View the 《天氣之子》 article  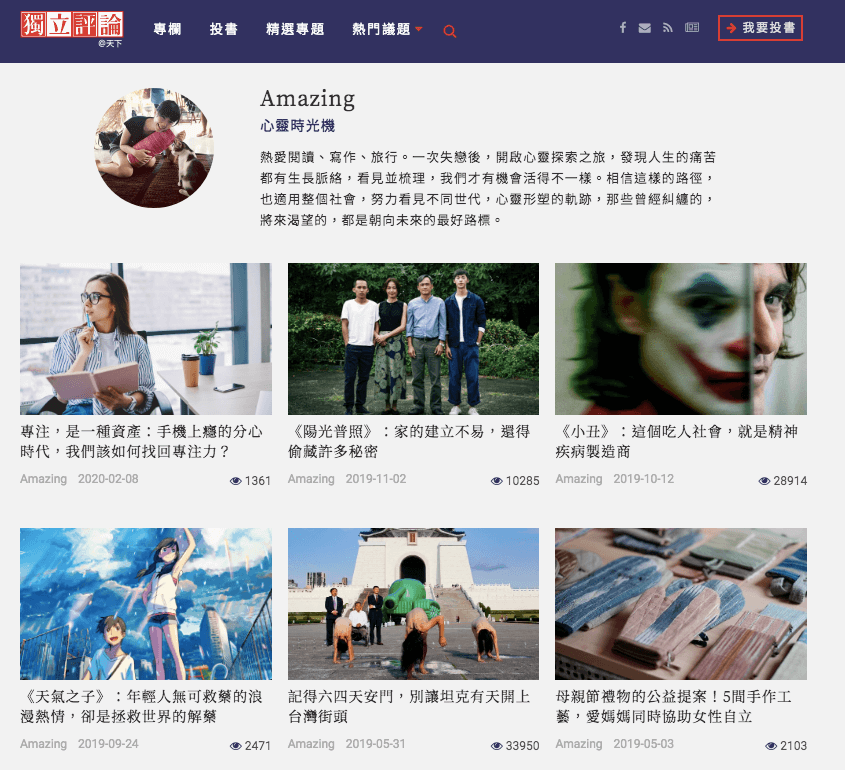(x=142, y=707)
